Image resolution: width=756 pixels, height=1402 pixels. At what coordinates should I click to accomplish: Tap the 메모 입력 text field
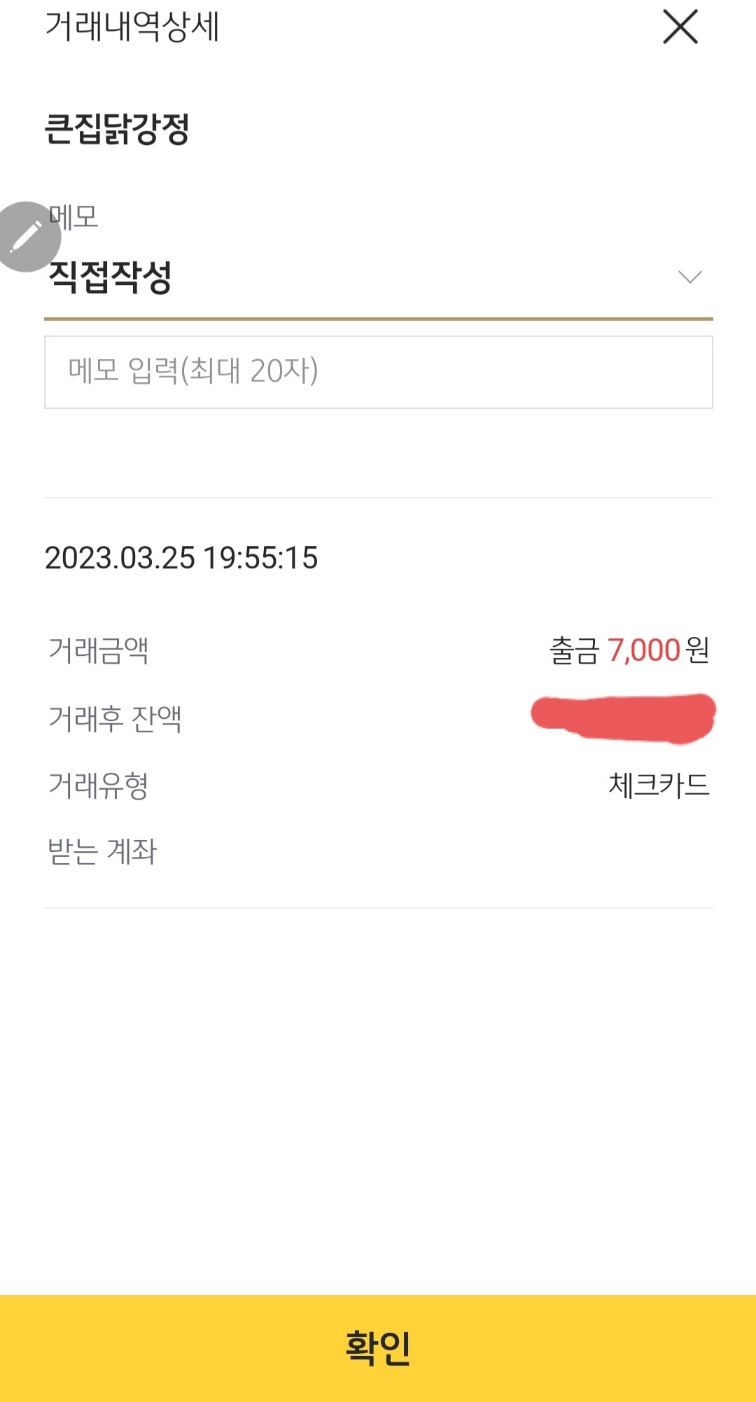click(378, 372)
